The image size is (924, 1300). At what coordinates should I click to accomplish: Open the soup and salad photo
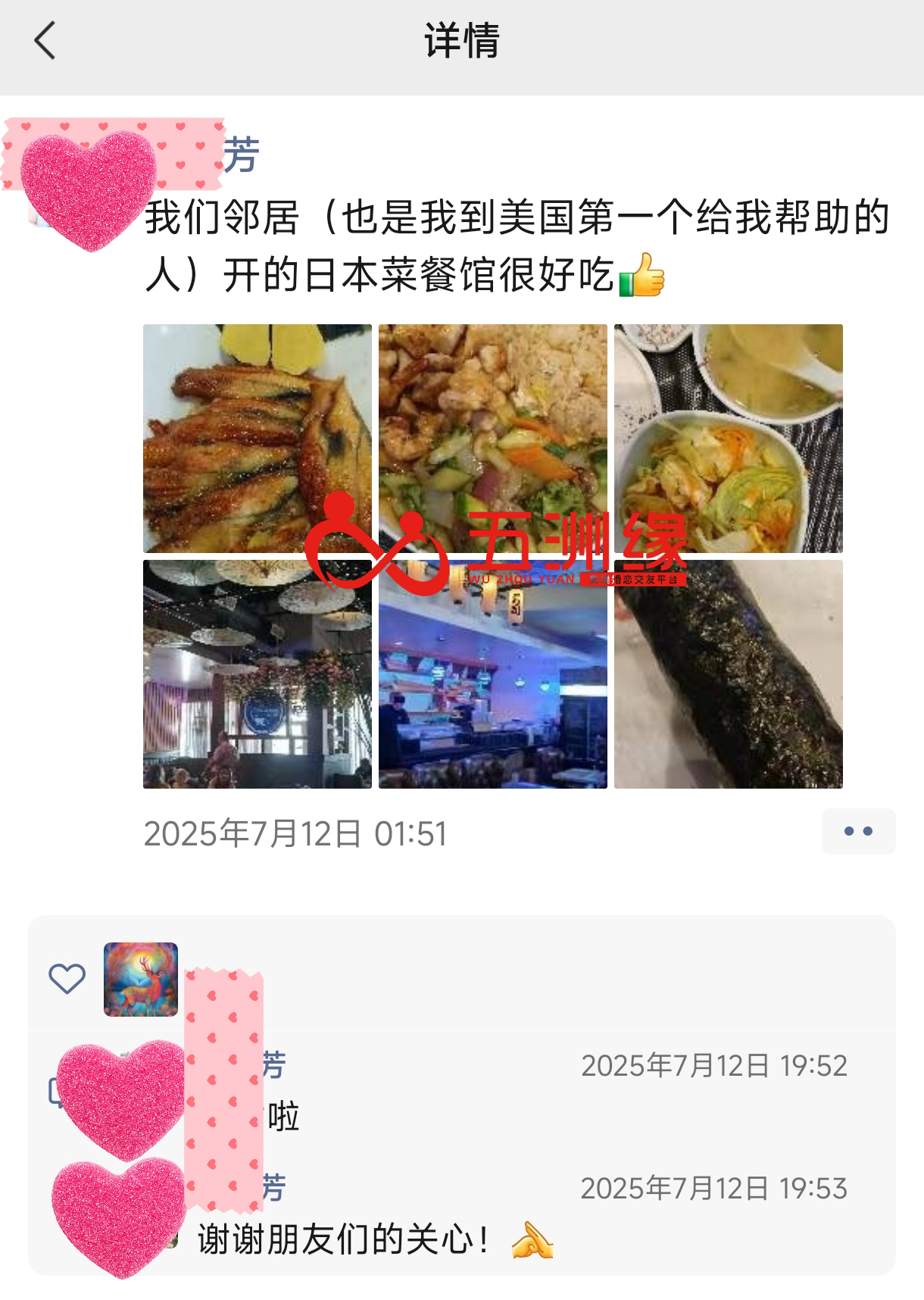[x=728, y=439]
